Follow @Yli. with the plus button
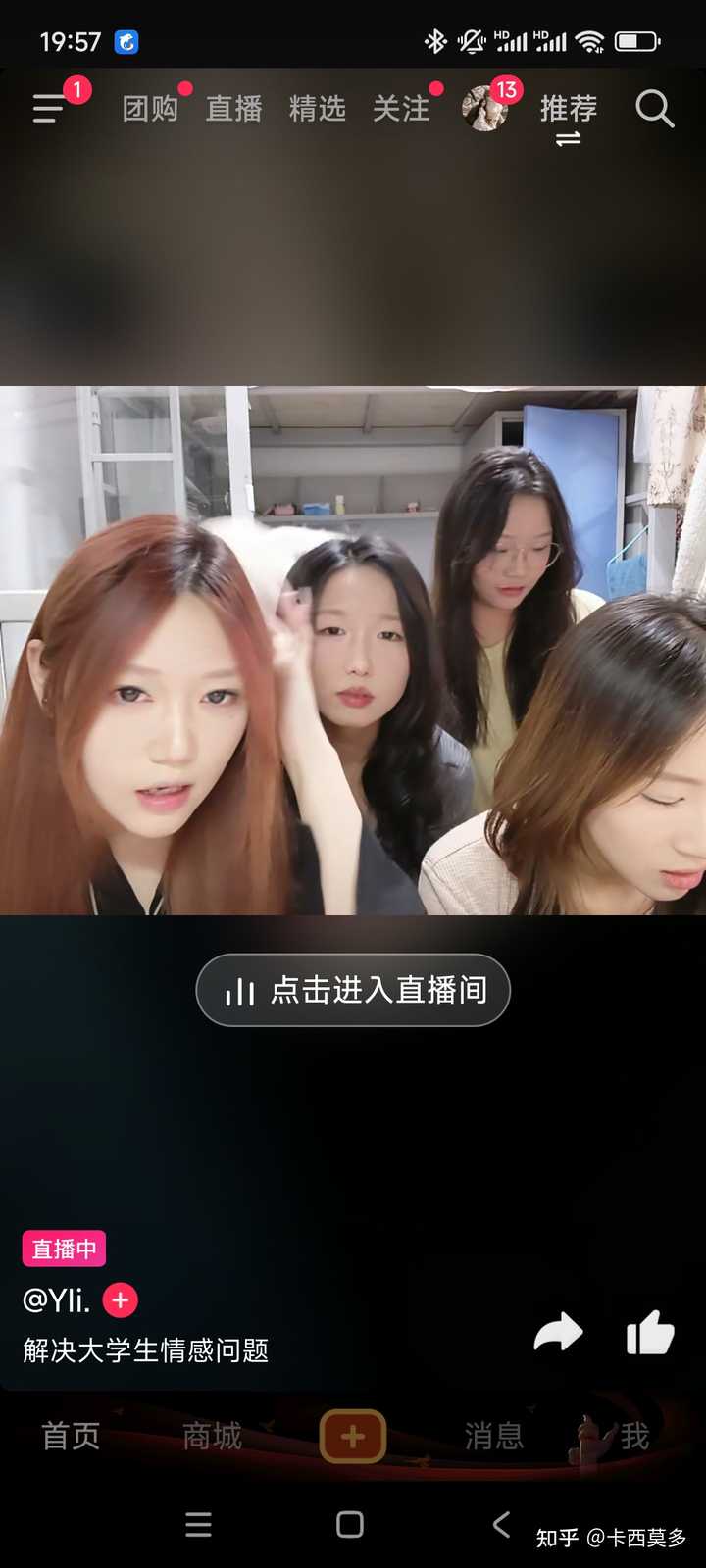This screenshot has width=706, height=1568. [x=121, y=1300]
